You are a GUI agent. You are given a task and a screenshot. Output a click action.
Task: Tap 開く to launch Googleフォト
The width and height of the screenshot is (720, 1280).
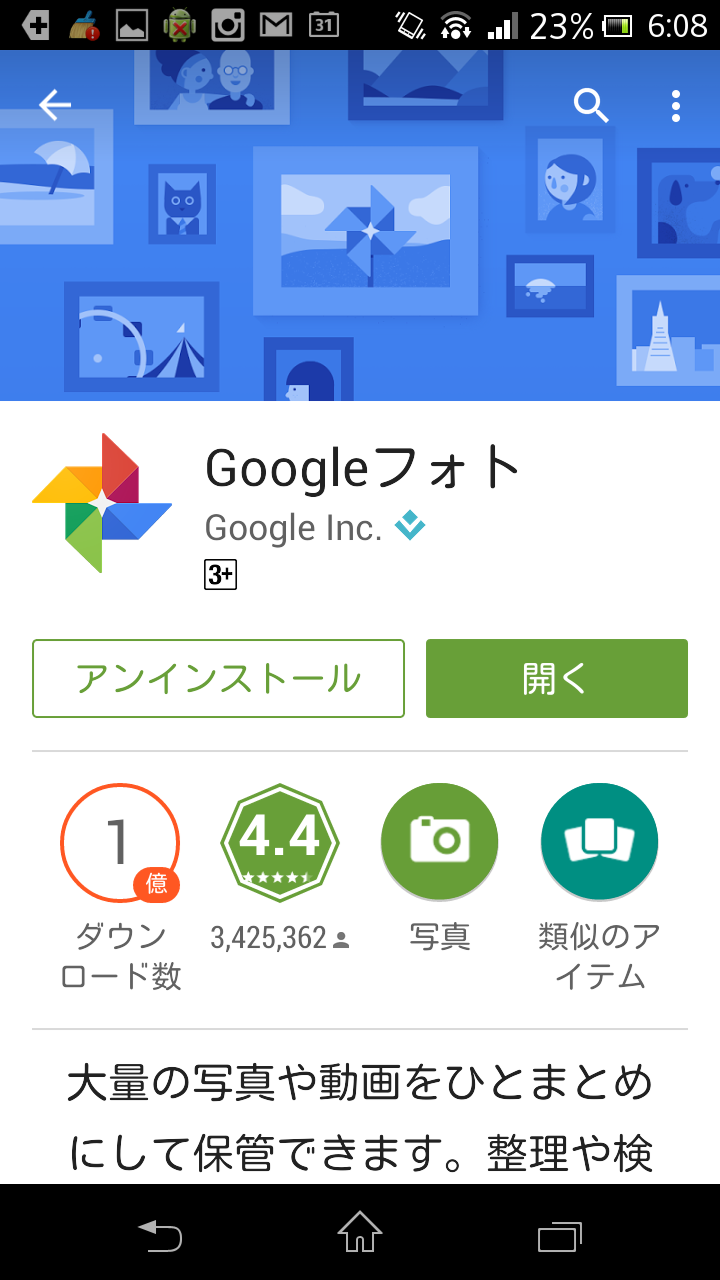[x=556, y=679]
